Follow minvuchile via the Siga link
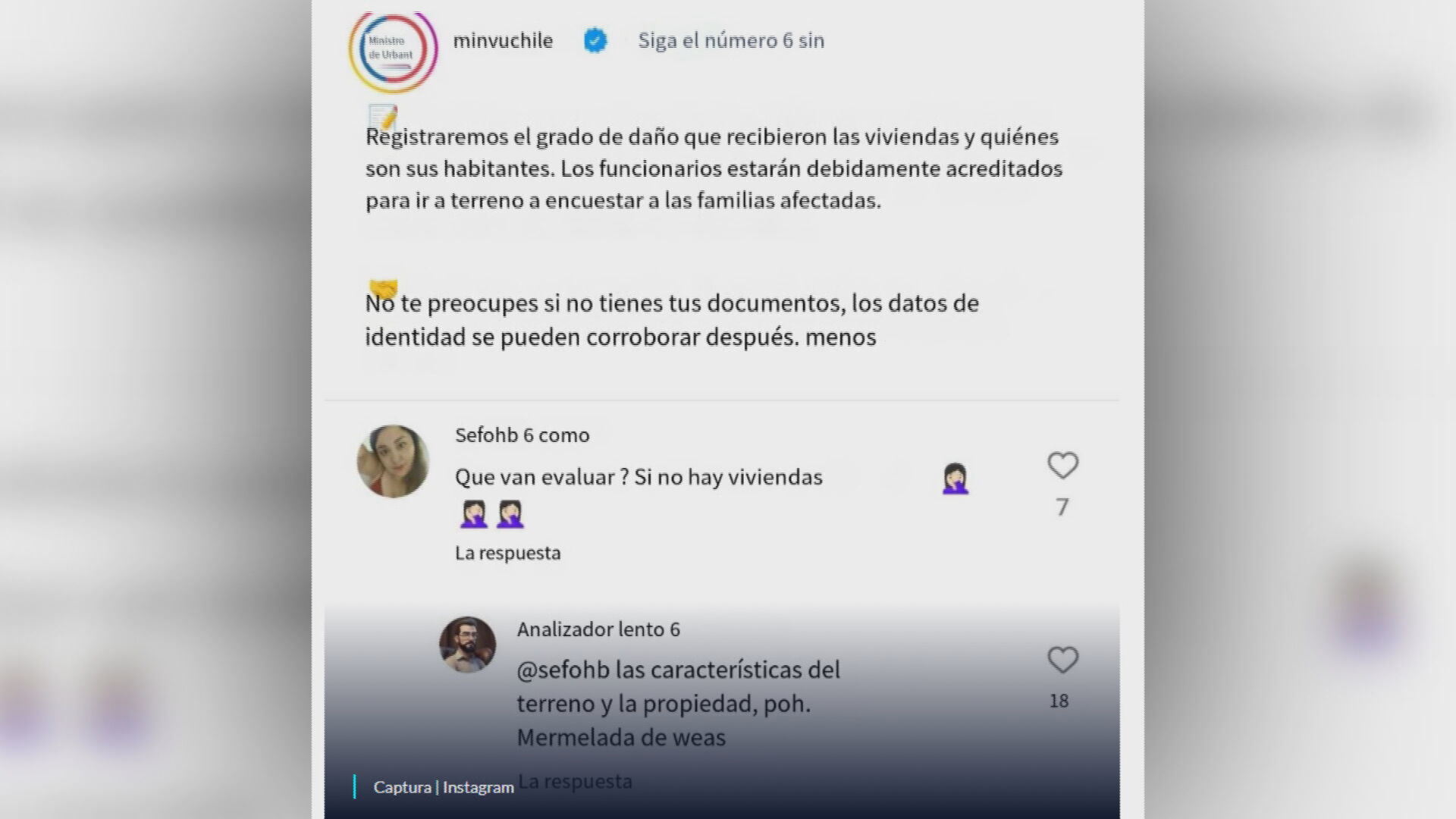1456x819 pixels. (730, 41)
